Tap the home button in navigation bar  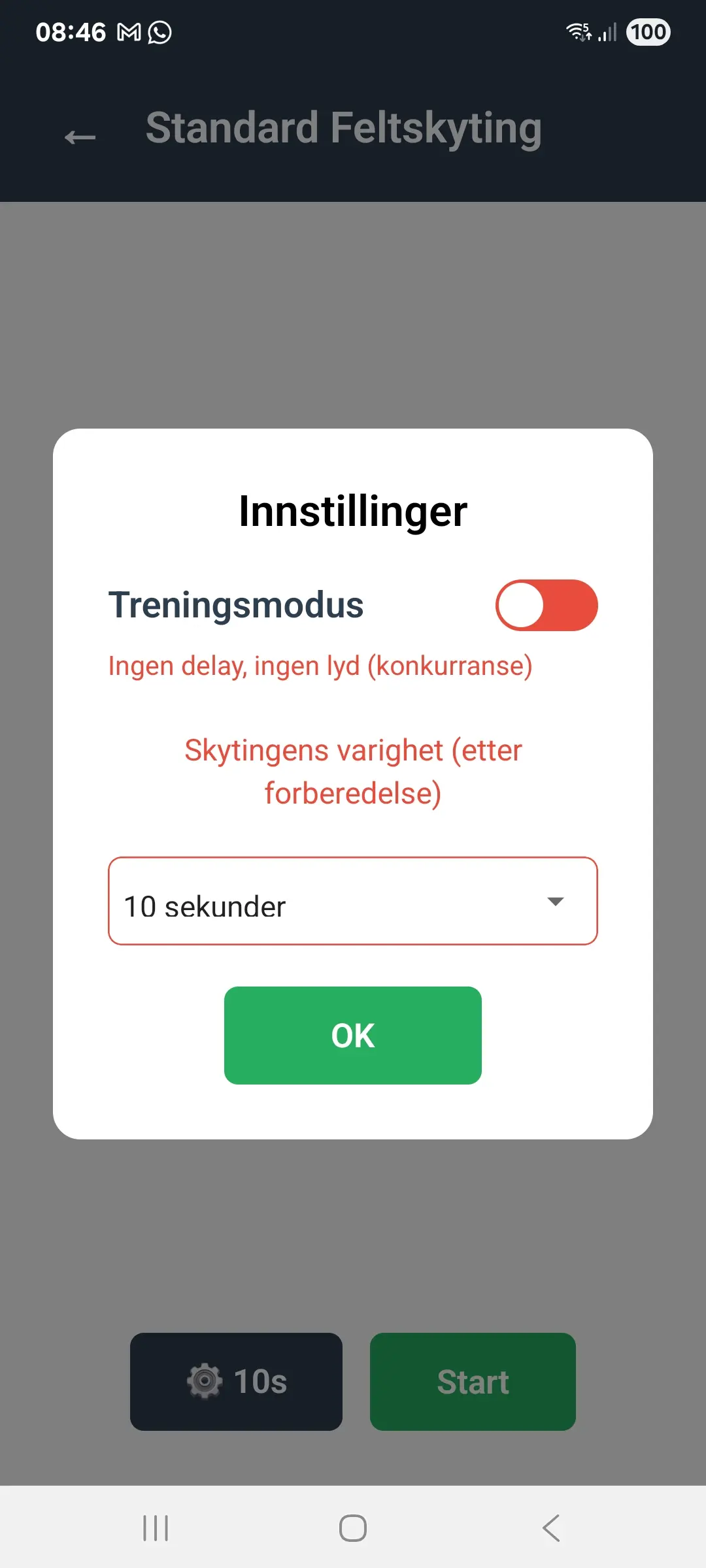pos(353,1527)
